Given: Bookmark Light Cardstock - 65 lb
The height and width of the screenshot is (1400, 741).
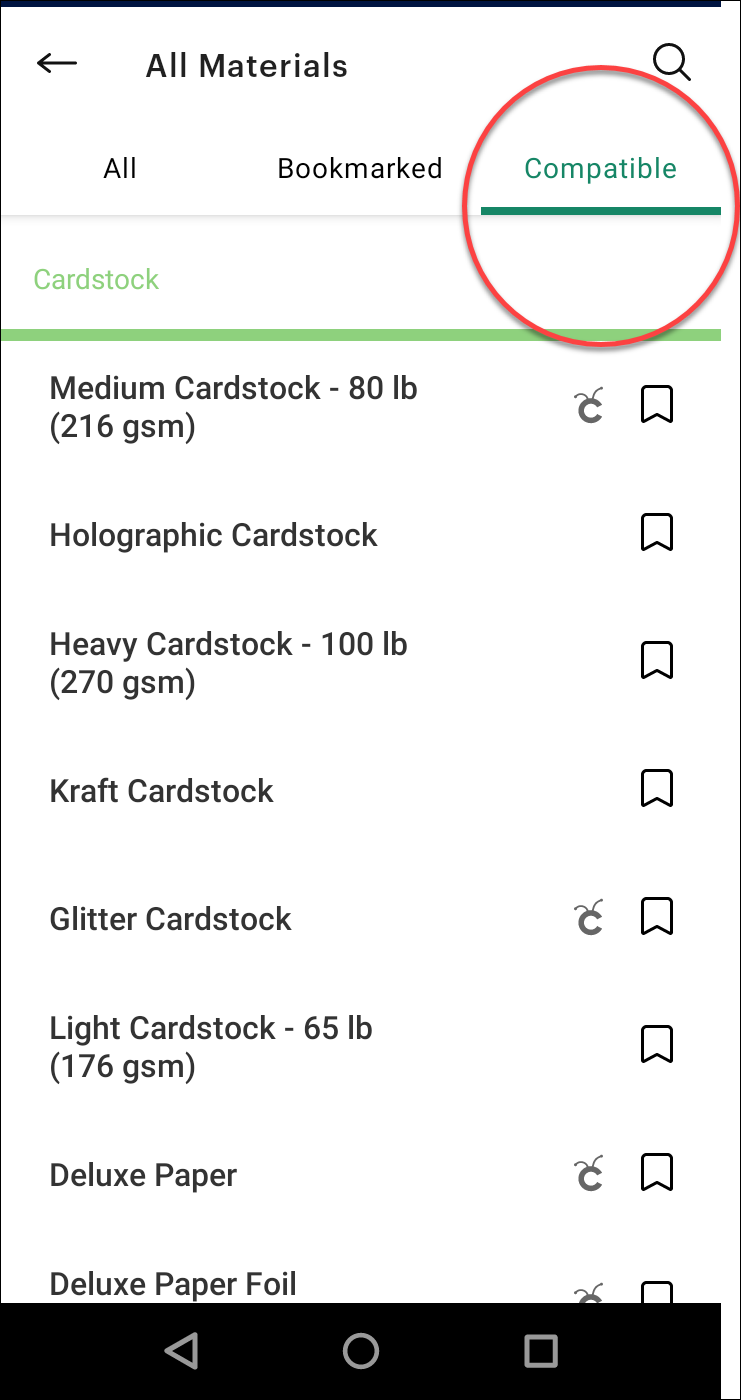Looking at the screenshot, I should pos(657,1044).
